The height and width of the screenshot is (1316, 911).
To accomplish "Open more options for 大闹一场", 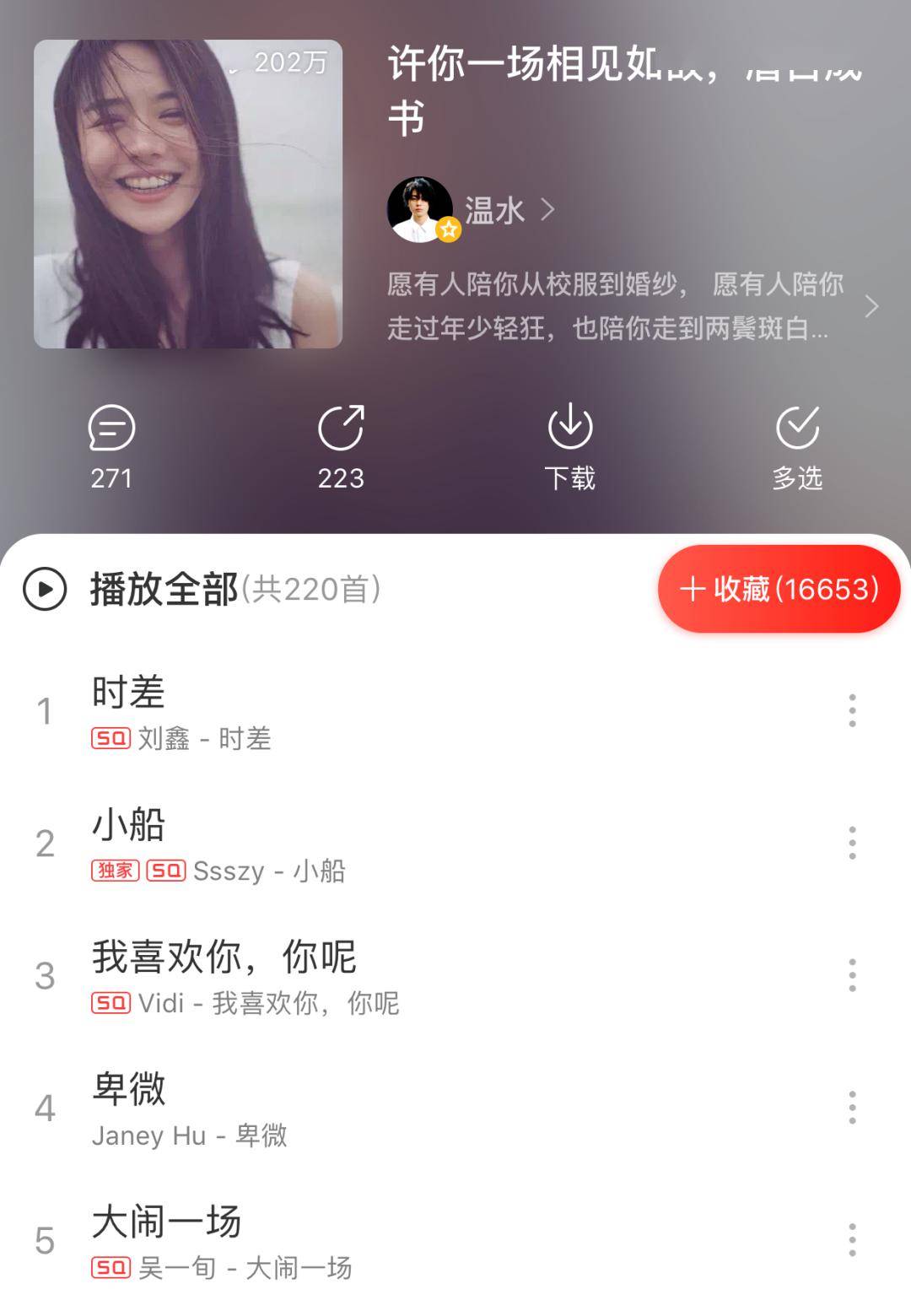I will (852, 1241).
